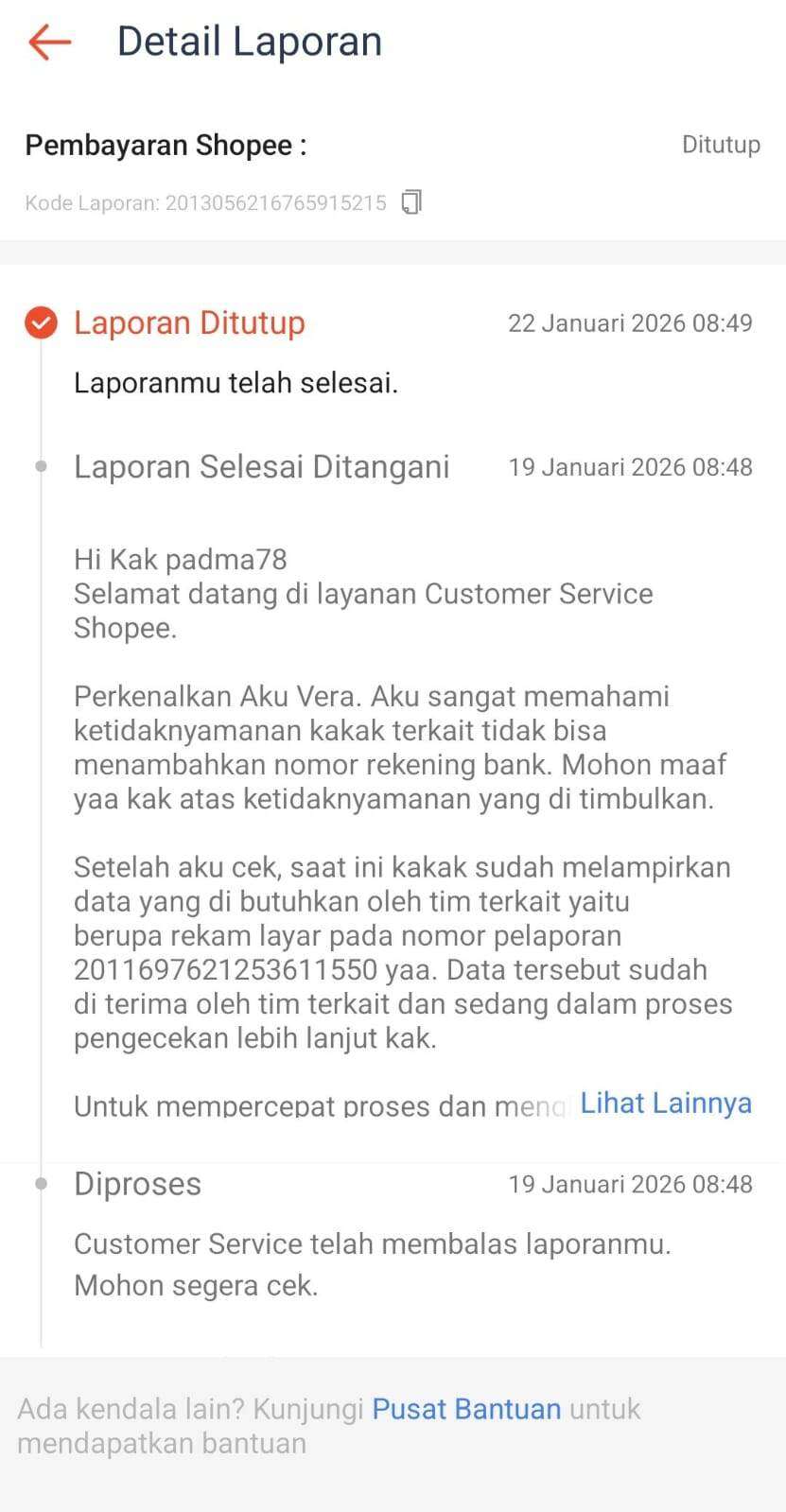The width and height of the screenshot is (786, 1512).
Task: Go back from Detail Laporan
Action: (50, 43)
